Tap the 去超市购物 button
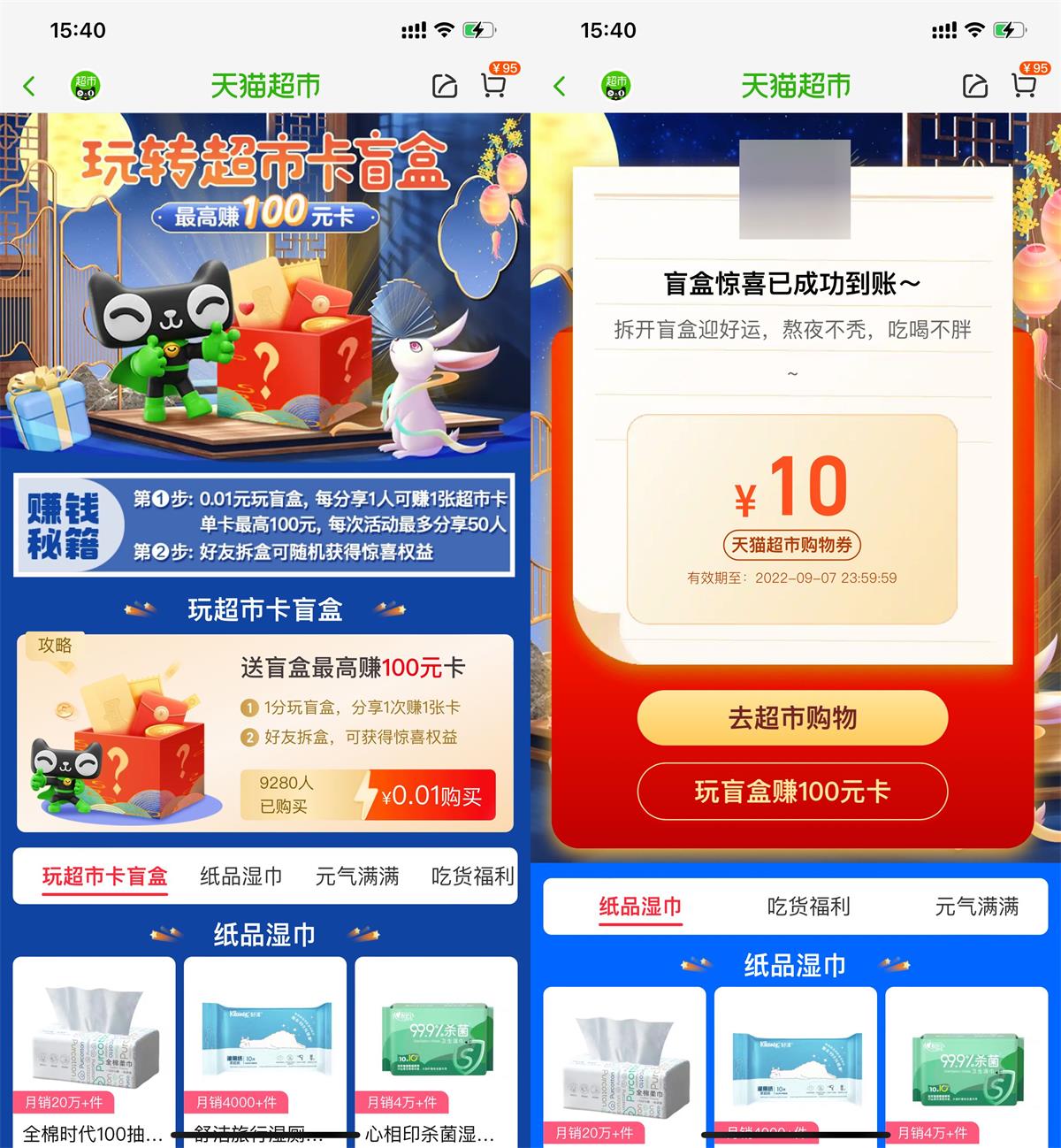The width and height of the screenshot is (1061, 1148). point(792,717)
